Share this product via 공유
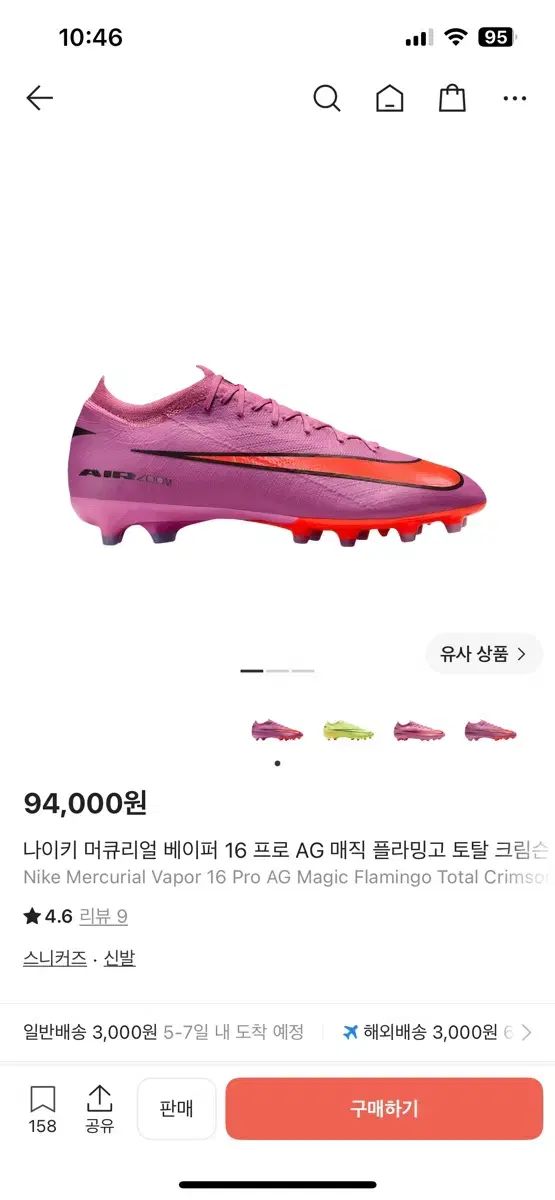This screenshot has width=555, height=1200. pos(99,1109)
